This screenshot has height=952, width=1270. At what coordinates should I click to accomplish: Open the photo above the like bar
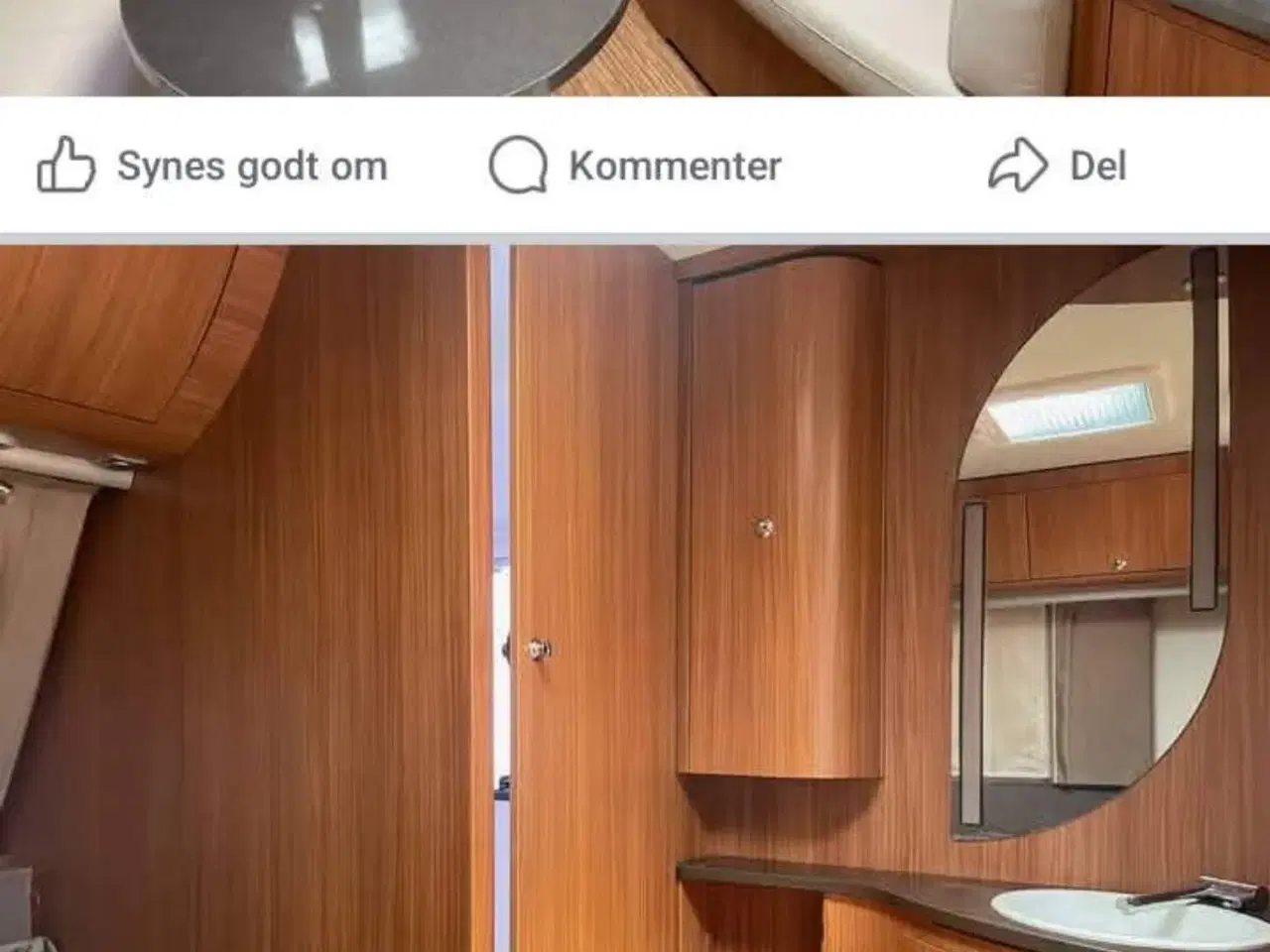pos(635,47)
